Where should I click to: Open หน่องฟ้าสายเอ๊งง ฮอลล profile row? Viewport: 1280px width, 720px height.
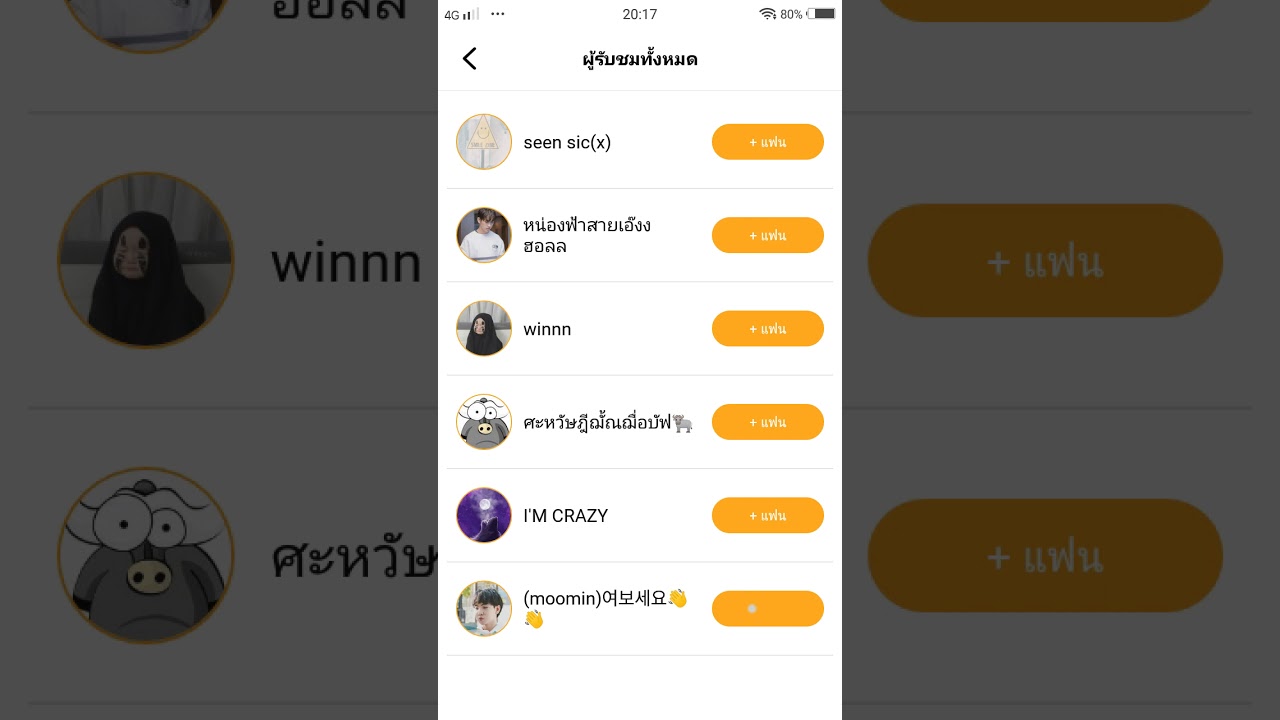586,235
